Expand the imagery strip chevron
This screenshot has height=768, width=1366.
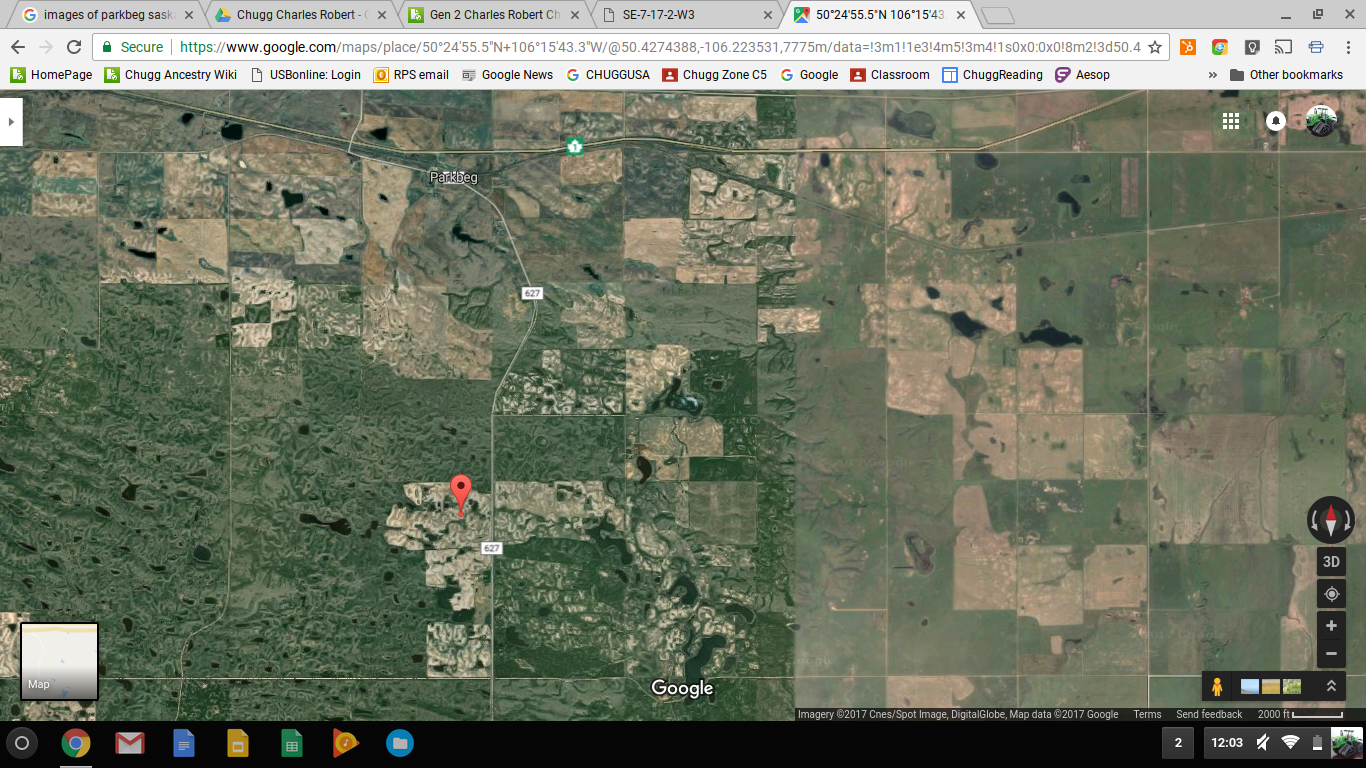point(1331,687)
